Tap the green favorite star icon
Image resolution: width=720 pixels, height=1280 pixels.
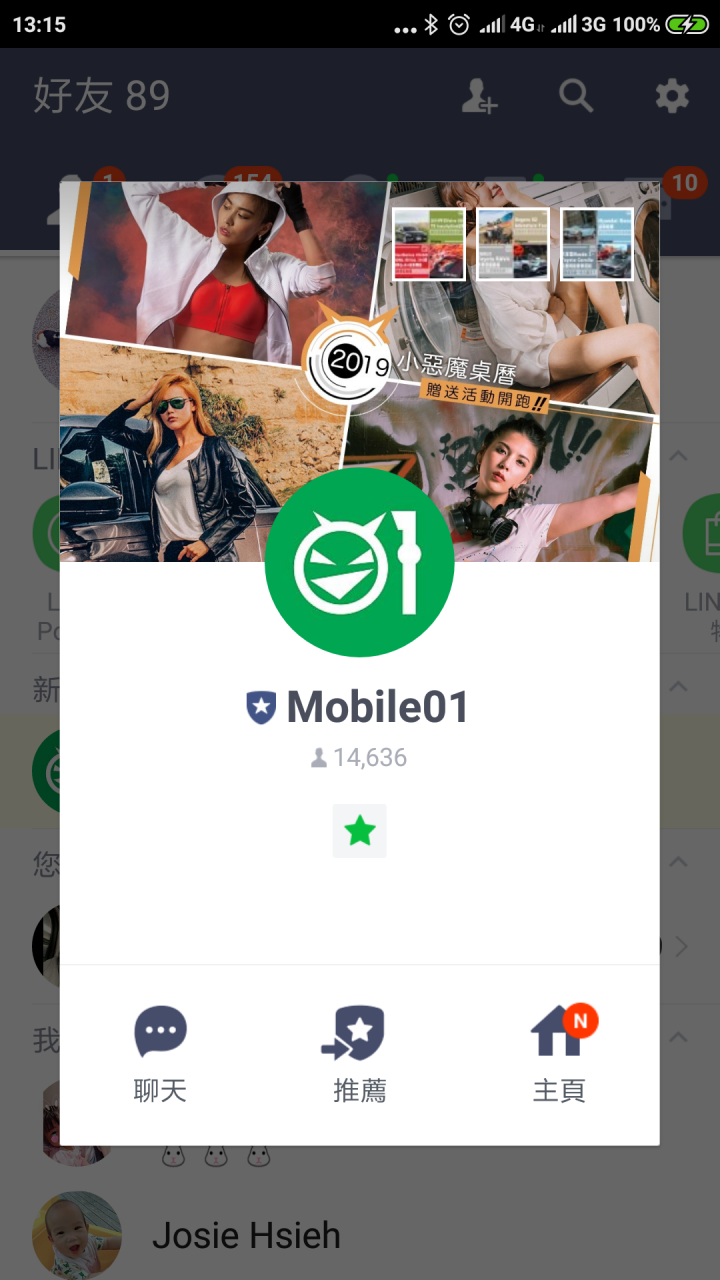360,831
